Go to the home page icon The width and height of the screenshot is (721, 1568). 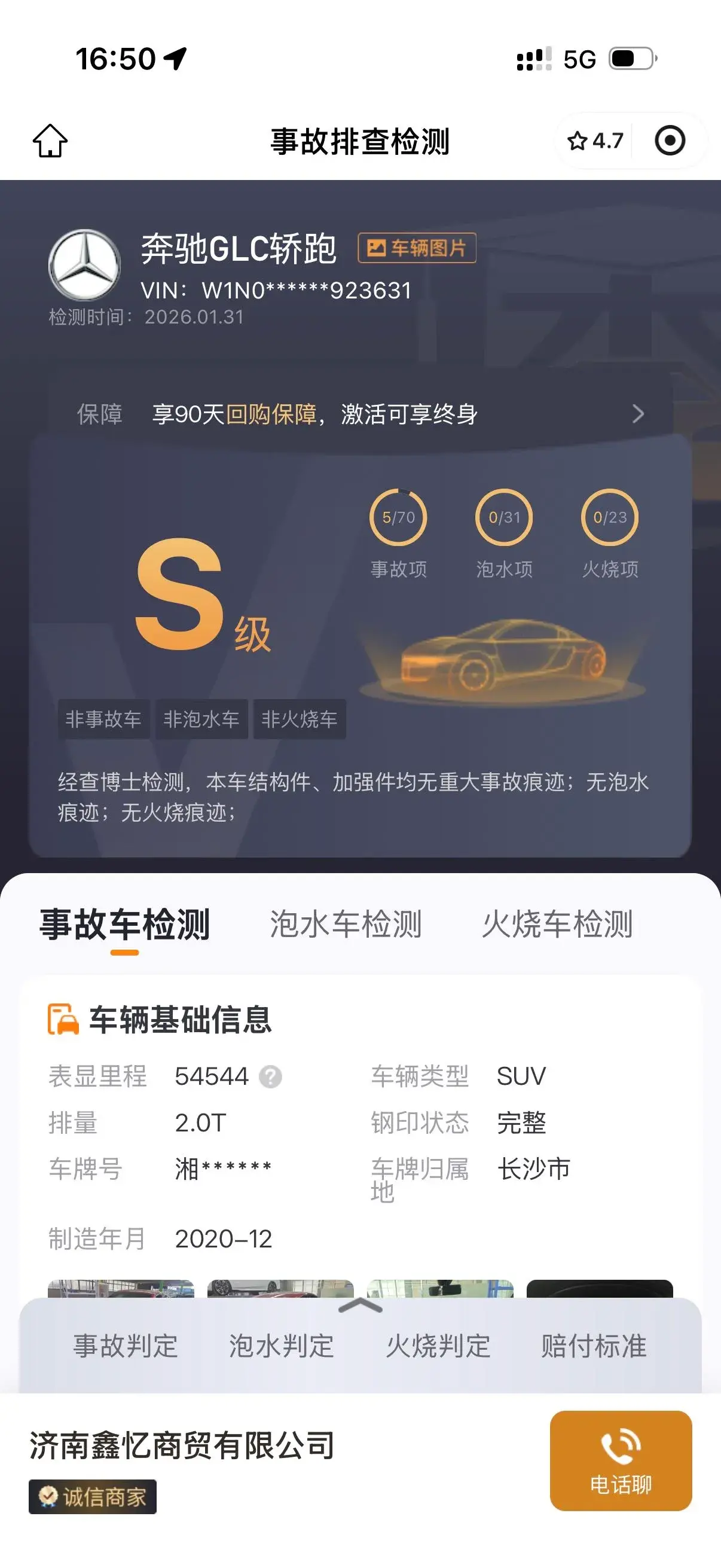[50, 141]
